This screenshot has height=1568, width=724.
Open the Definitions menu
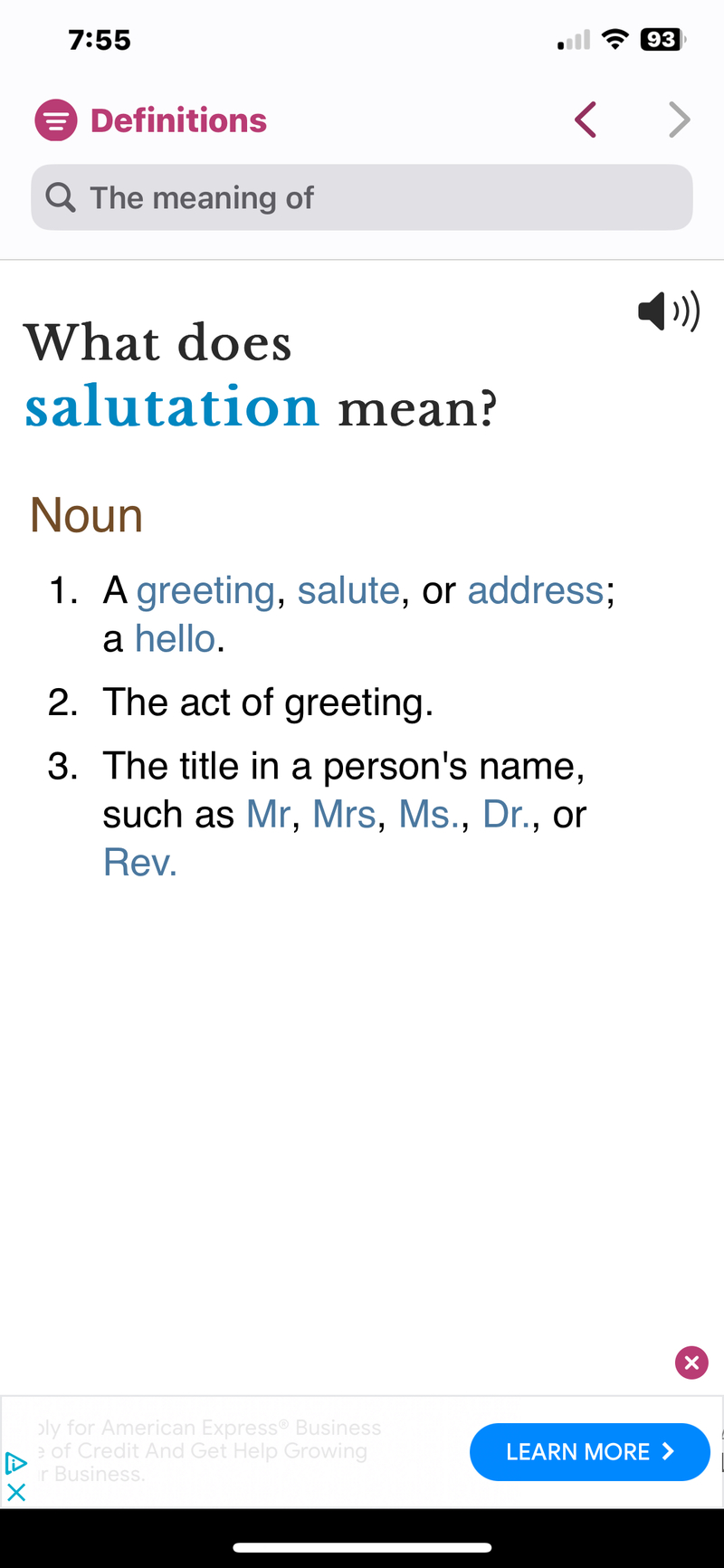[x=56, y=120]
